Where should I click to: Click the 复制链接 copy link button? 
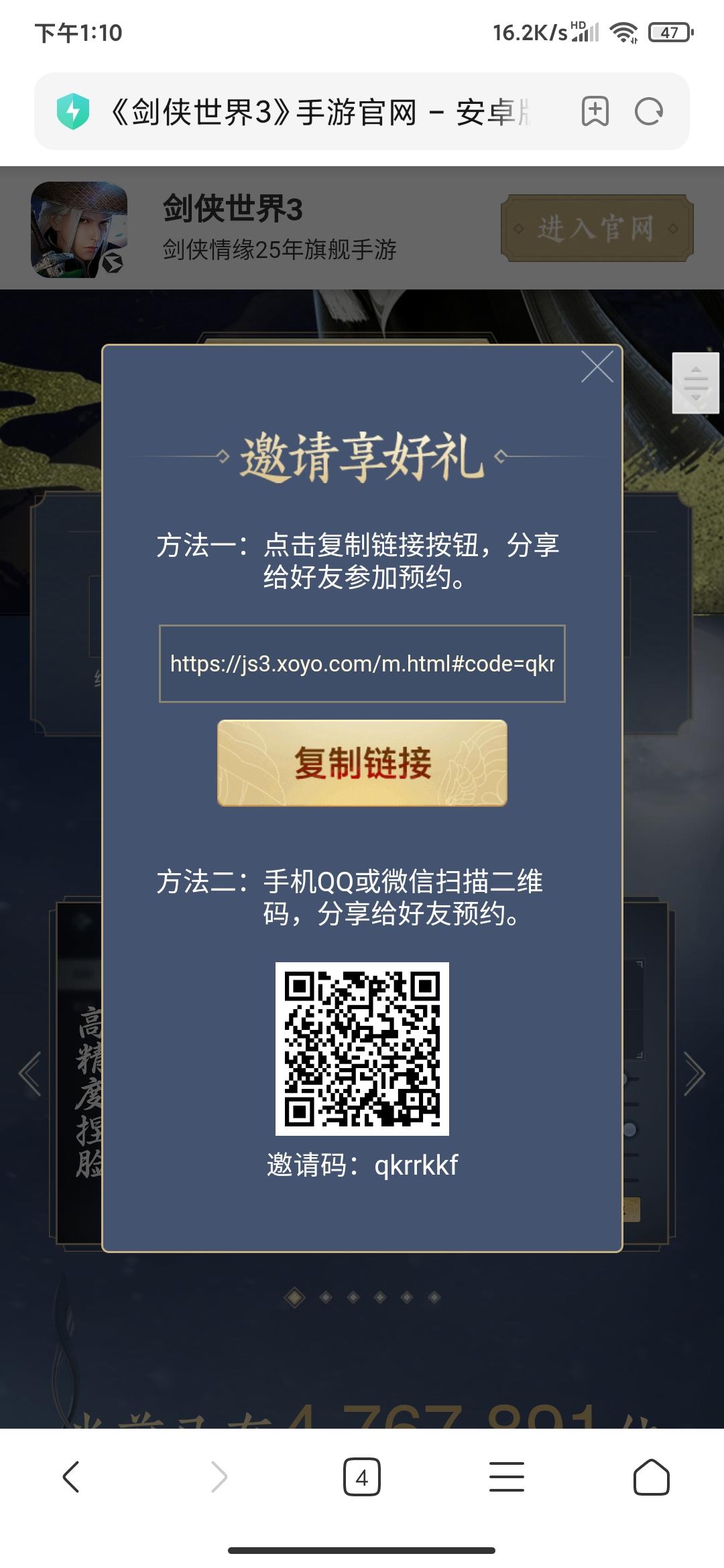pyautogui.click(x=362, y=764)
